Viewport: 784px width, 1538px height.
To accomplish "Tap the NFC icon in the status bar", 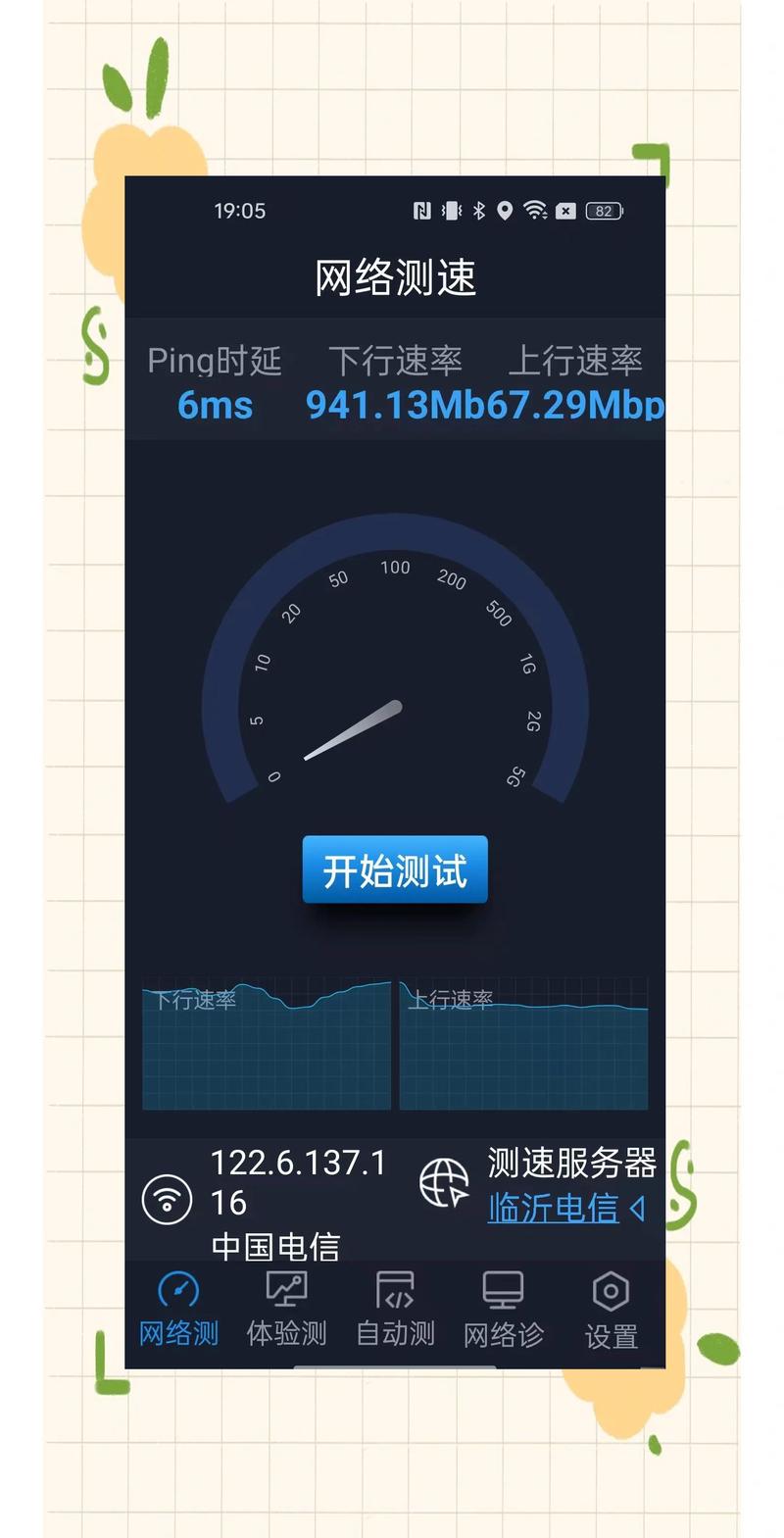I will click(422, 210).
